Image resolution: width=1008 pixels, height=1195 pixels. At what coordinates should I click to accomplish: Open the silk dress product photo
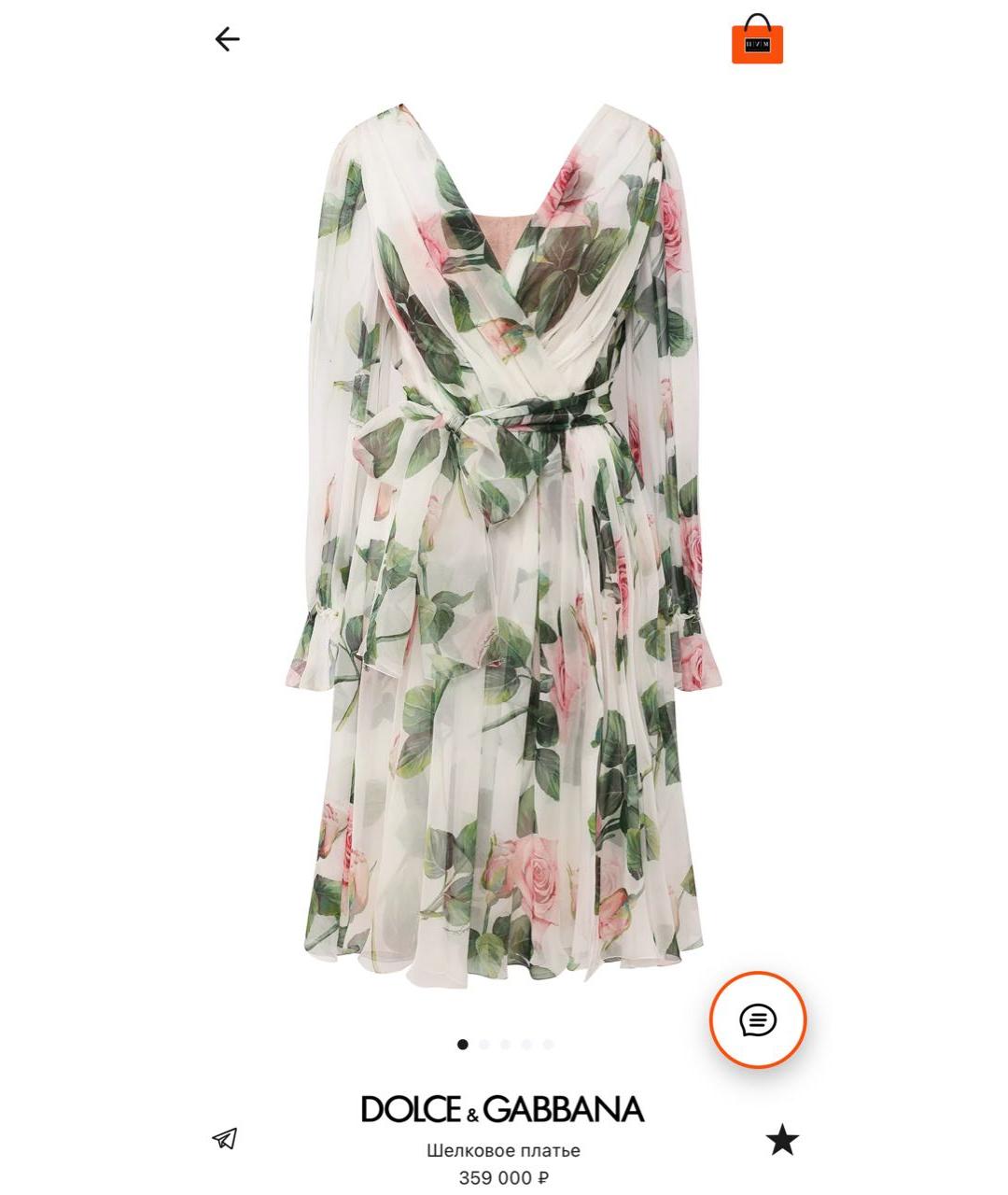[x=504, y=541]
